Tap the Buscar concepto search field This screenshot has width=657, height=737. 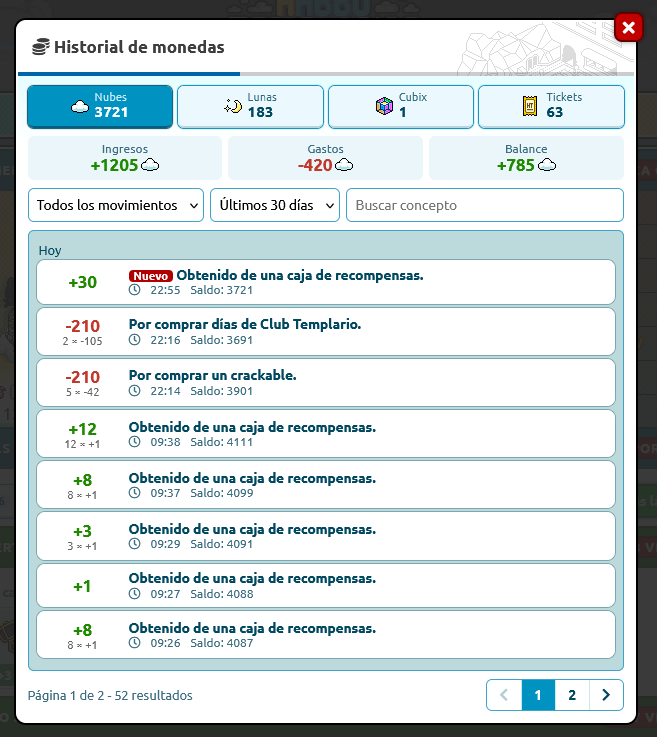(485, 205)
